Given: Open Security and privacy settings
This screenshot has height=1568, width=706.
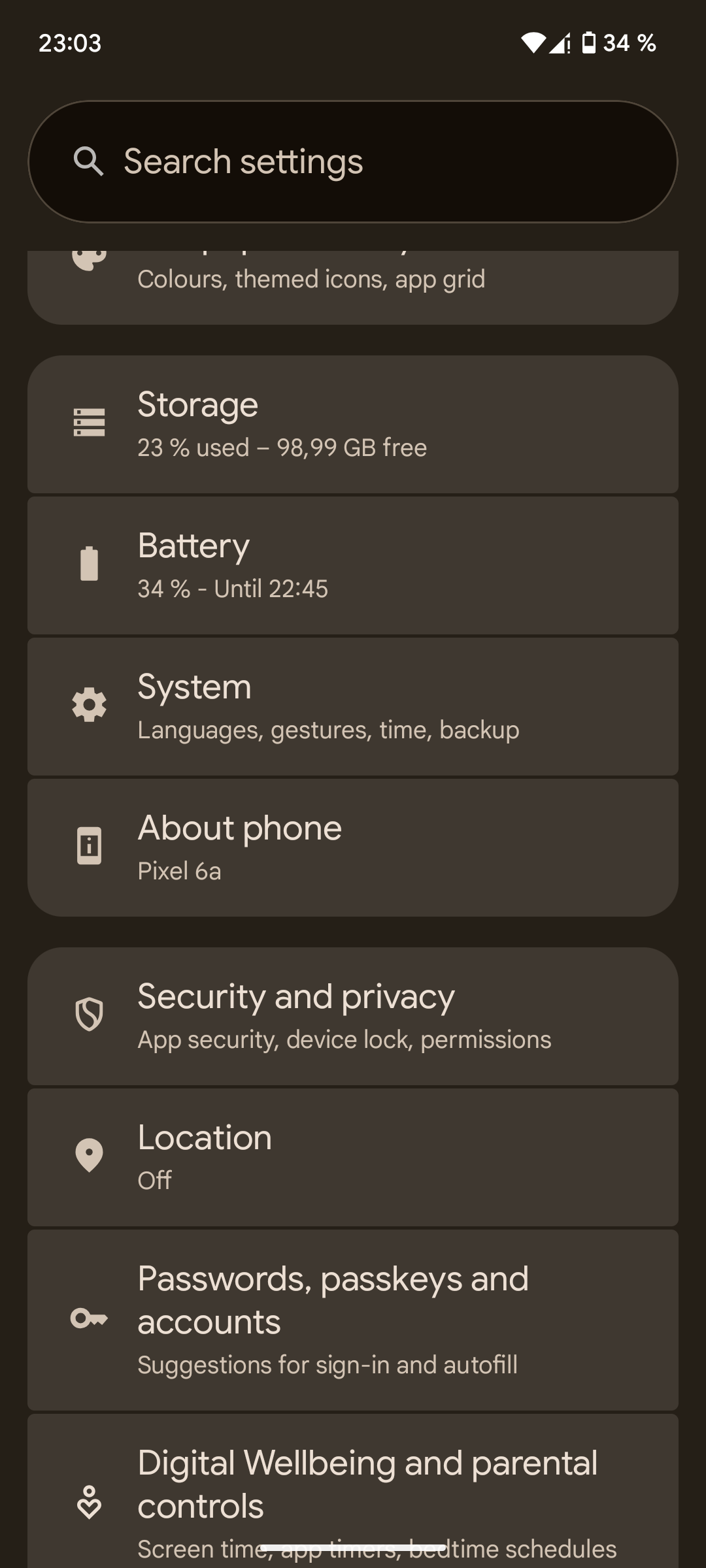Looking at the screenshot, I should pos(353,1015).
